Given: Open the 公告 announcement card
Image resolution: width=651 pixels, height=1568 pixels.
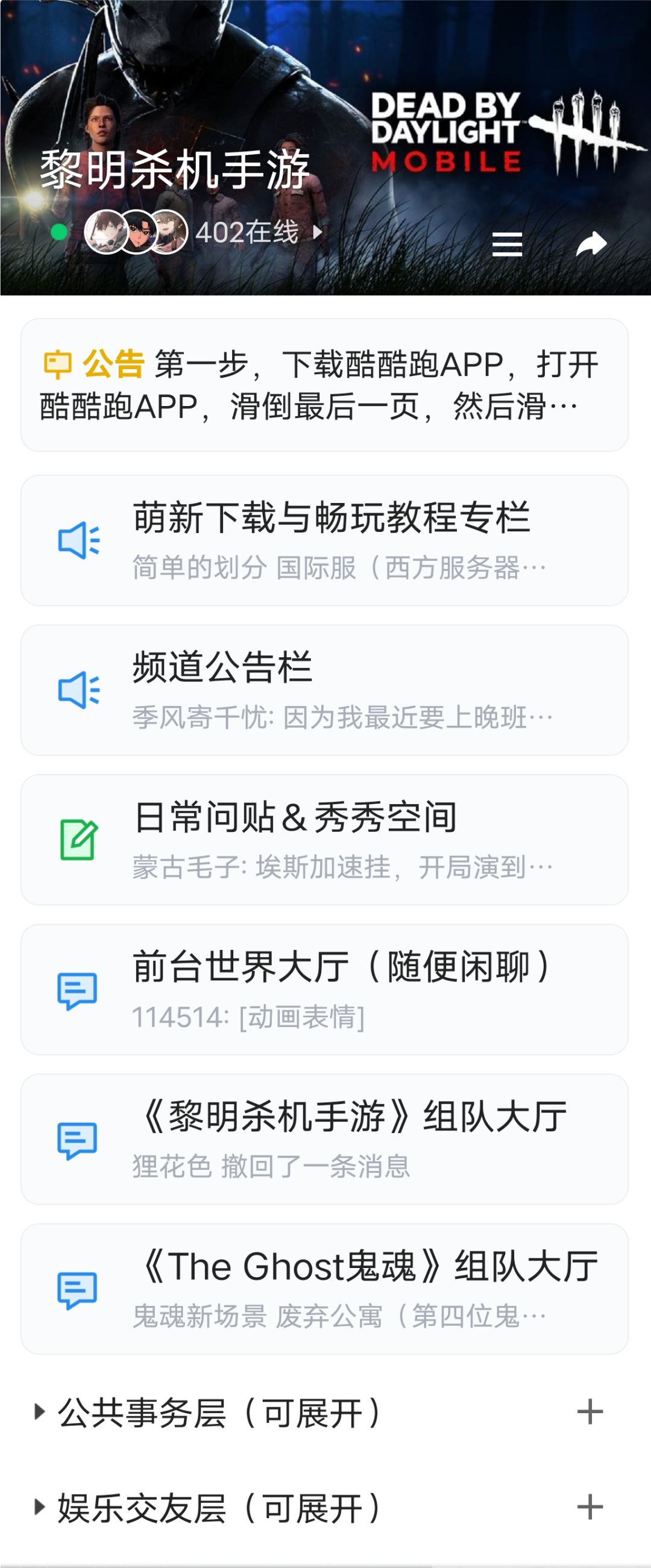Looking at the screenshot, I should click(324, 385).
